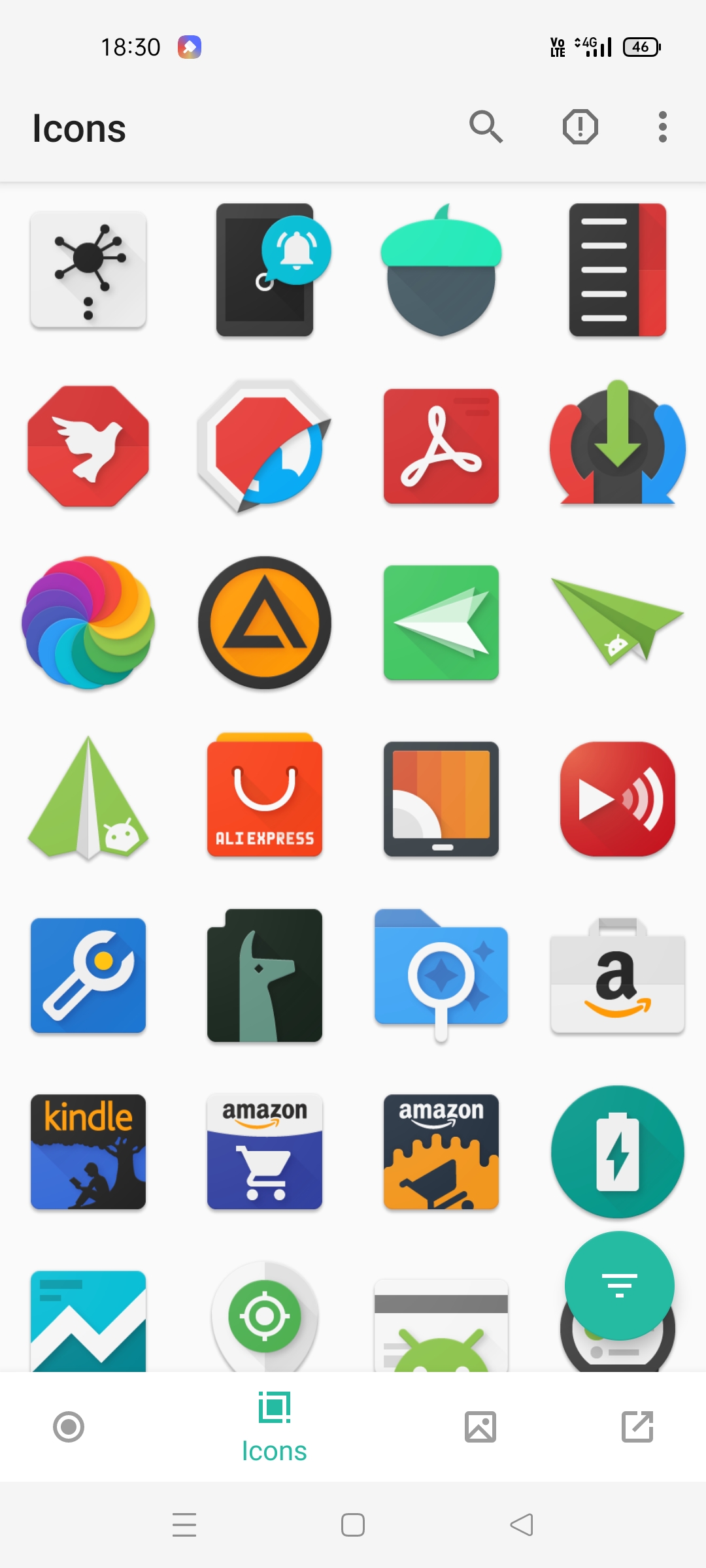Select the rainbow pinwheel swirl icon
Screen dimensions: 706x1568
(88, 622)
